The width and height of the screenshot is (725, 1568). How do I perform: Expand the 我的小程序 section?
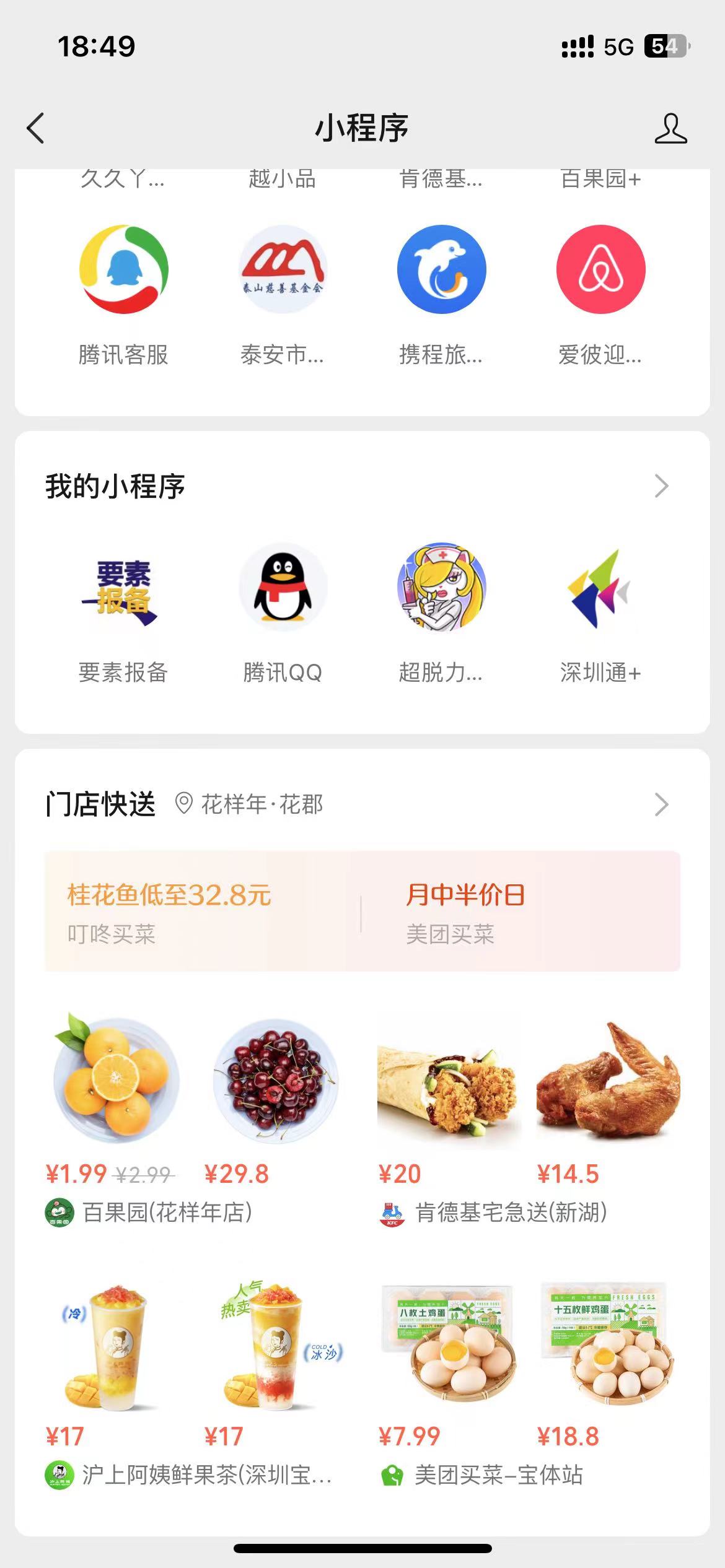tap(661, 486)
